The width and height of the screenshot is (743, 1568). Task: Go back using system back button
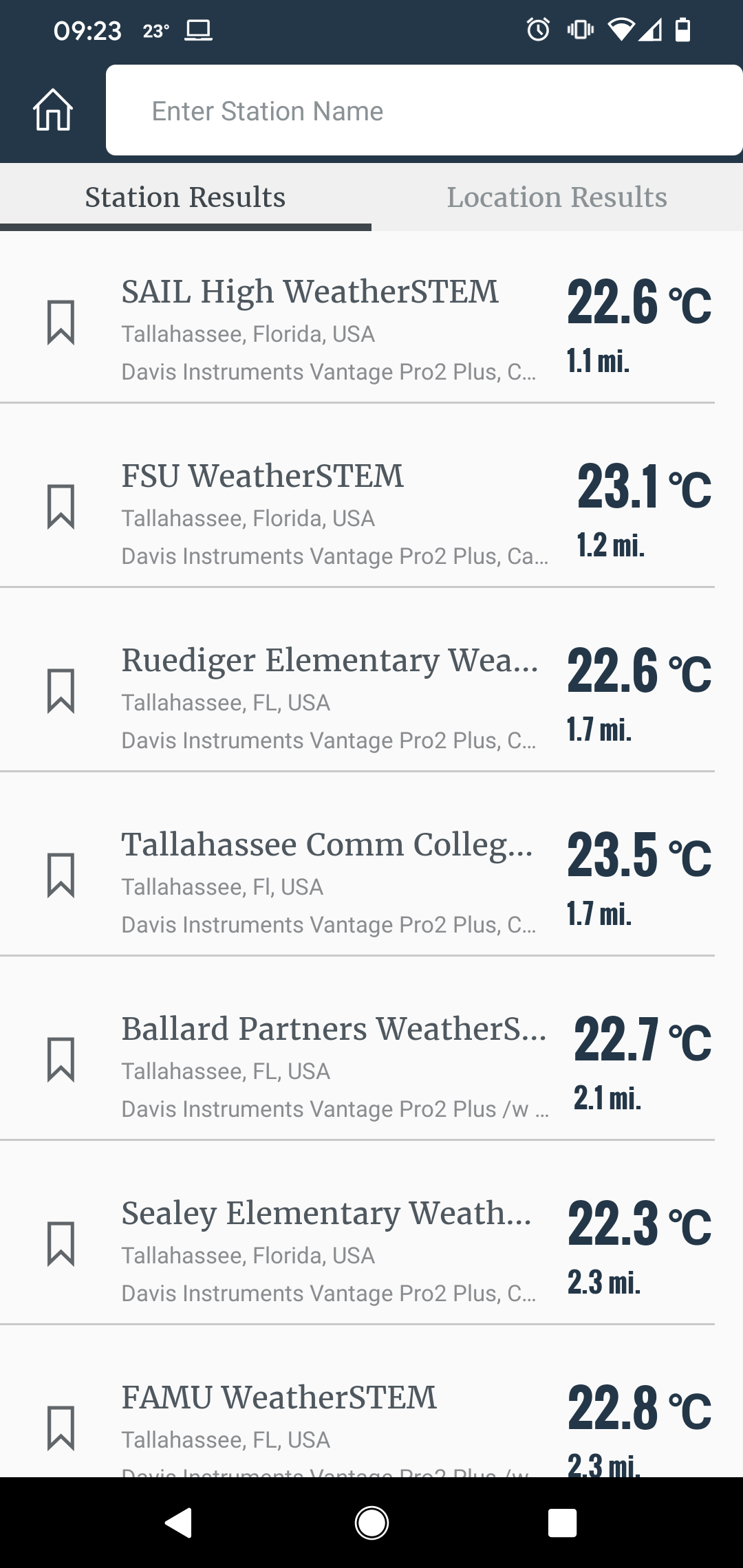point(179,1523)
